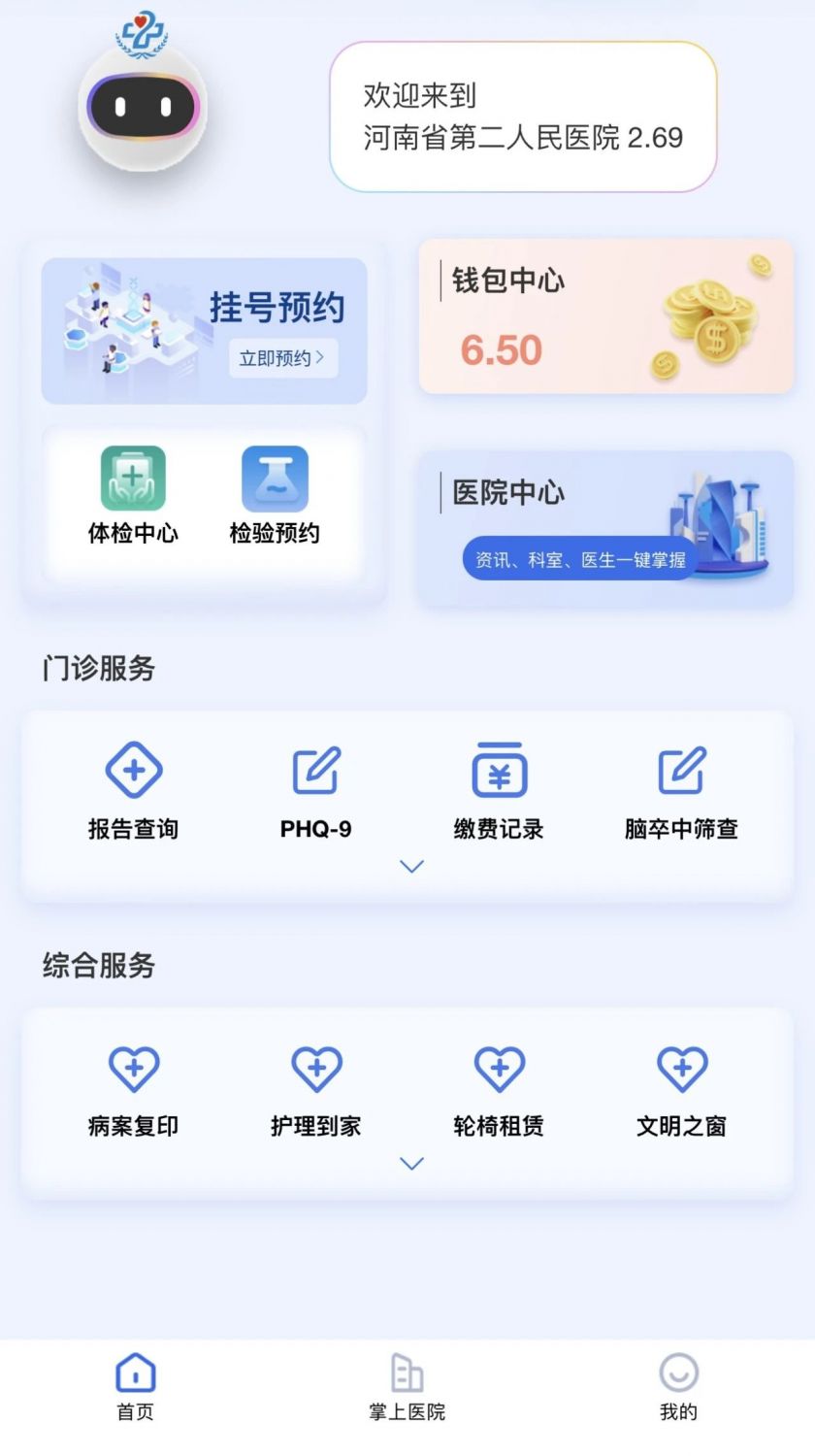This screenshot has width=815, height=1456.
Task: Switch to the 我的 tab
Action: (x=679, y=1388)
